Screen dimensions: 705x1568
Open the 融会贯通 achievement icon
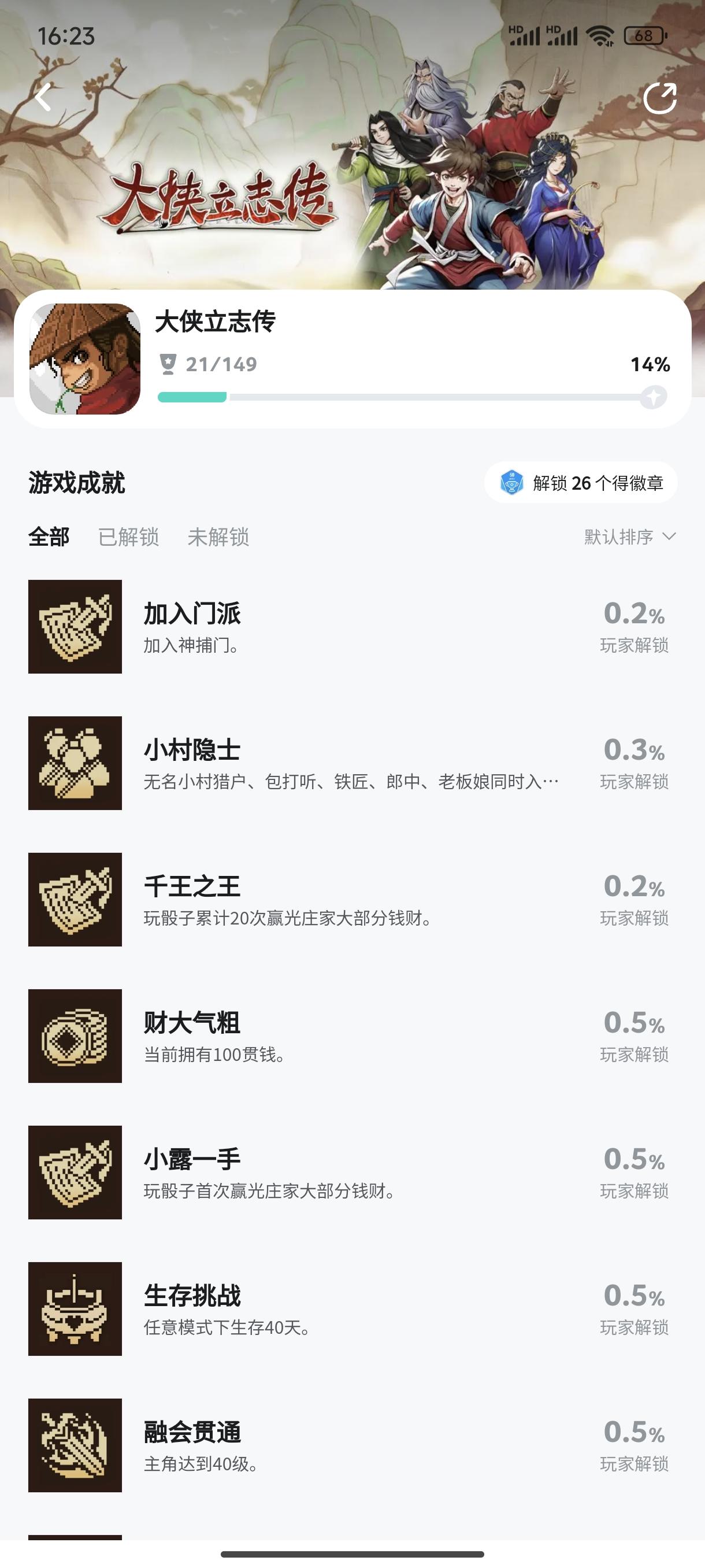coord(76,1443)
